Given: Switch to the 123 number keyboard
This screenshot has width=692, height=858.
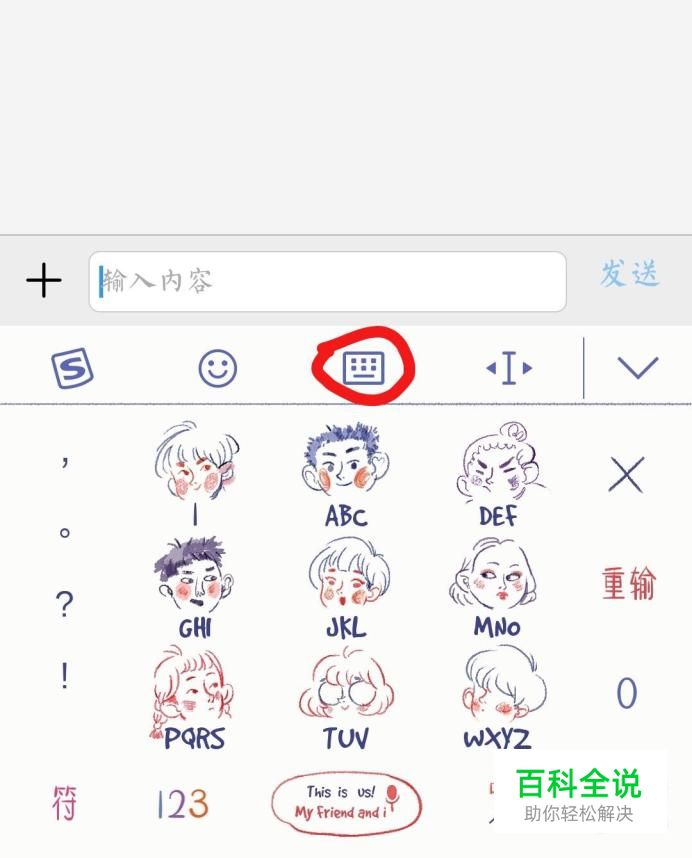Looking at the screenshot, I should (x=183, y=804).
